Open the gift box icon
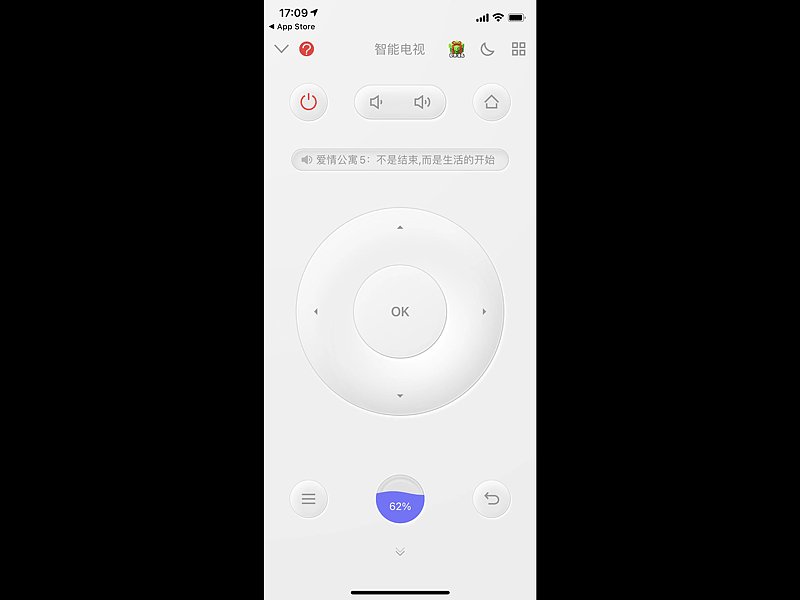Image resolution: width=800 pixels, height=600 pixels. 457,49
